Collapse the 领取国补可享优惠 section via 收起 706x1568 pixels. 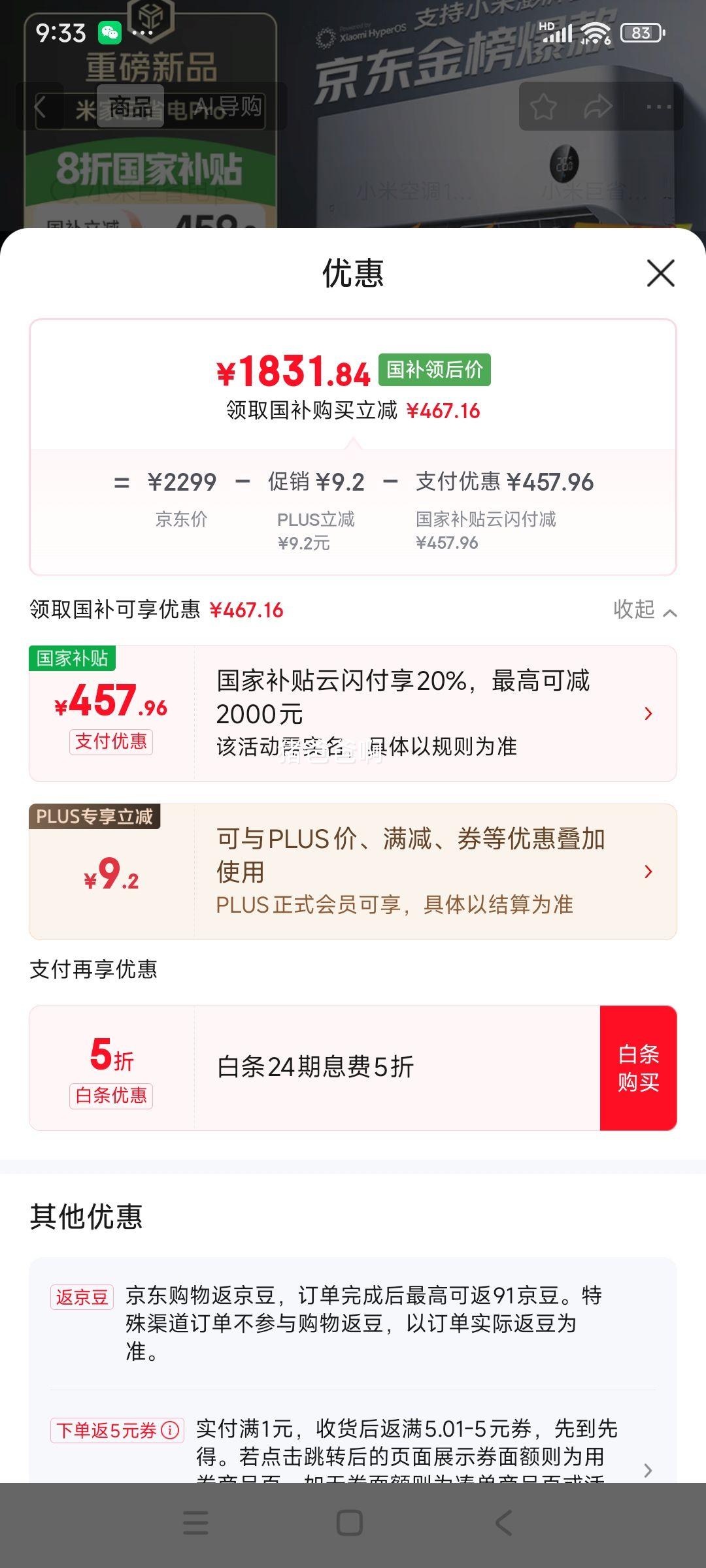click(x=644, y=610)
